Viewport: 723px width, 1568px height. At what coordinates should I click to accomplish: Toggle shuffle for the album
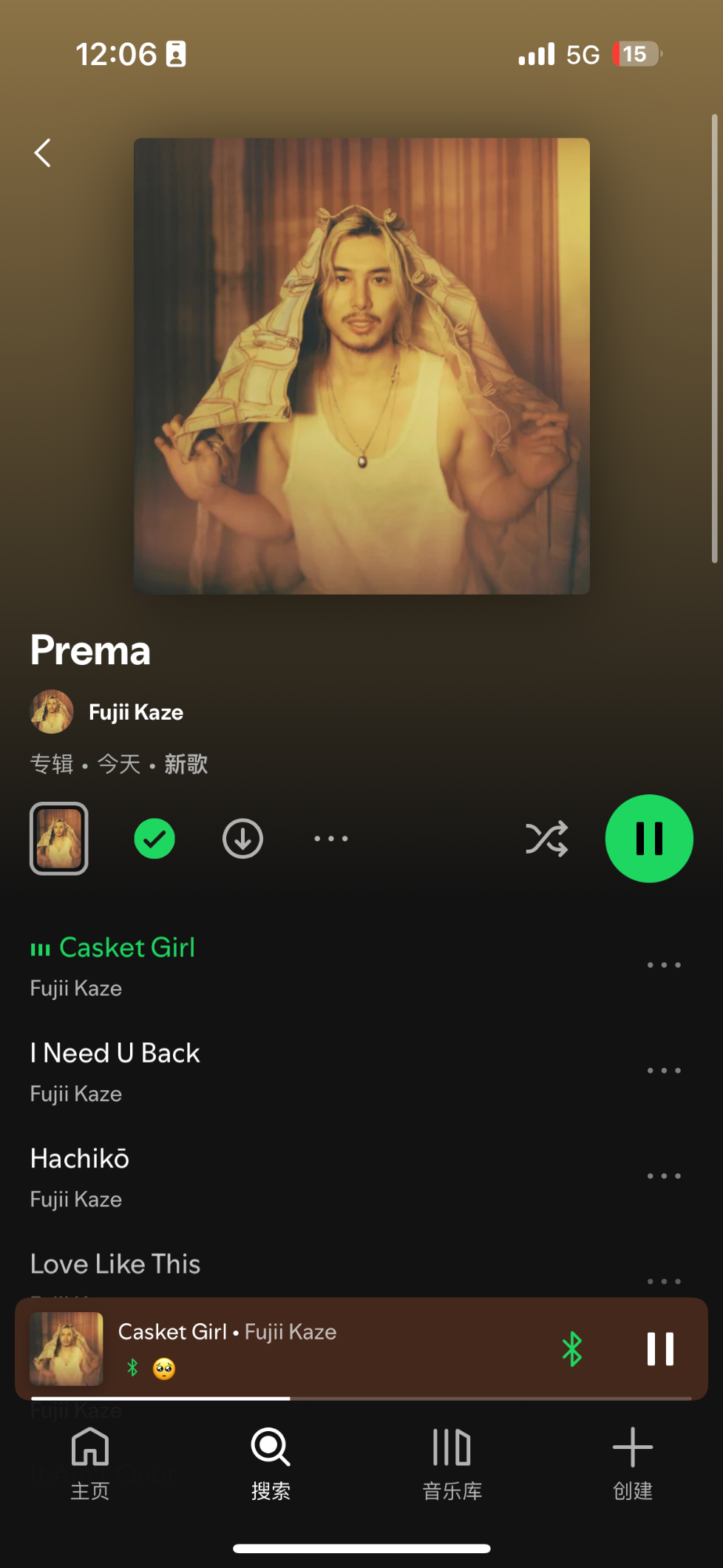[547, 839]
